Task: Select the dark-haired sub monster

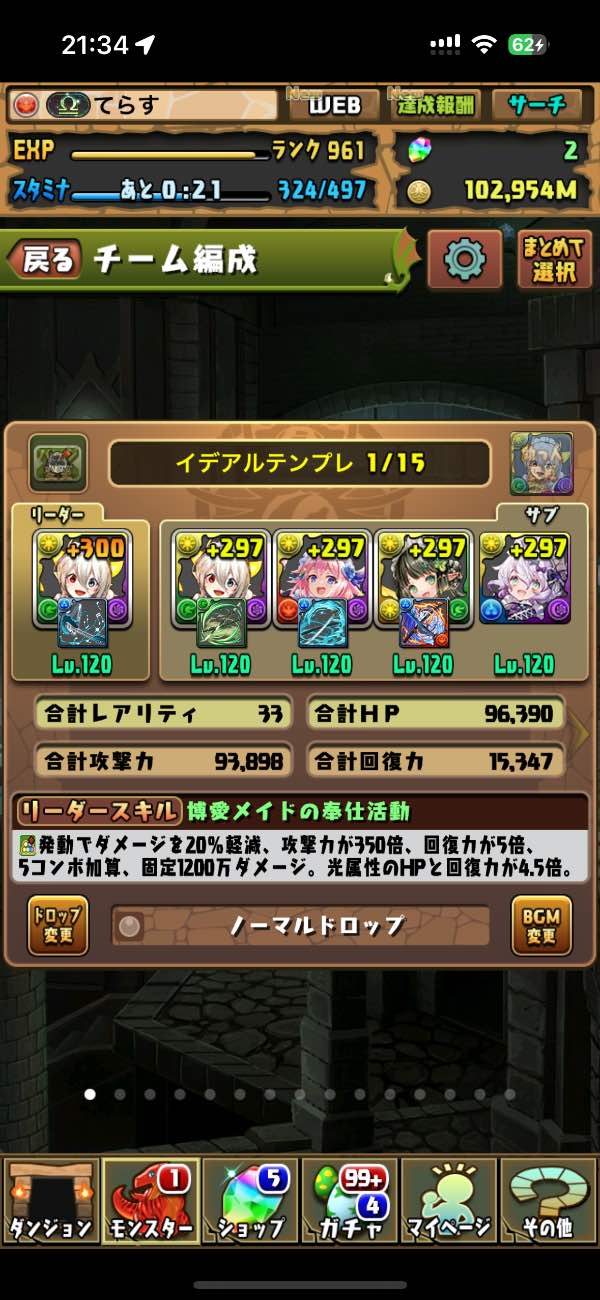Action: pos(422,578)
